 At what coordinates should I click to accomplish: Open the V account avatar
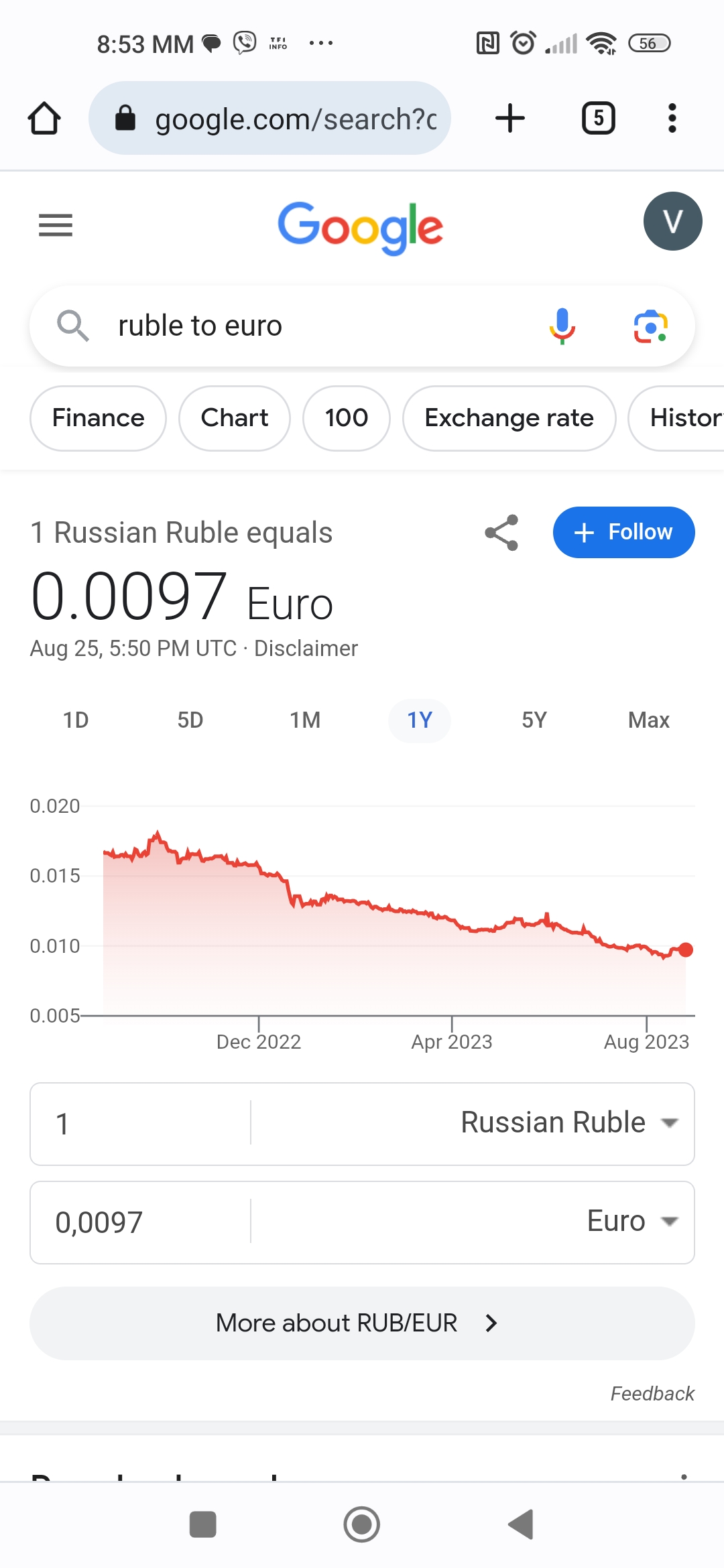point(672,221)
